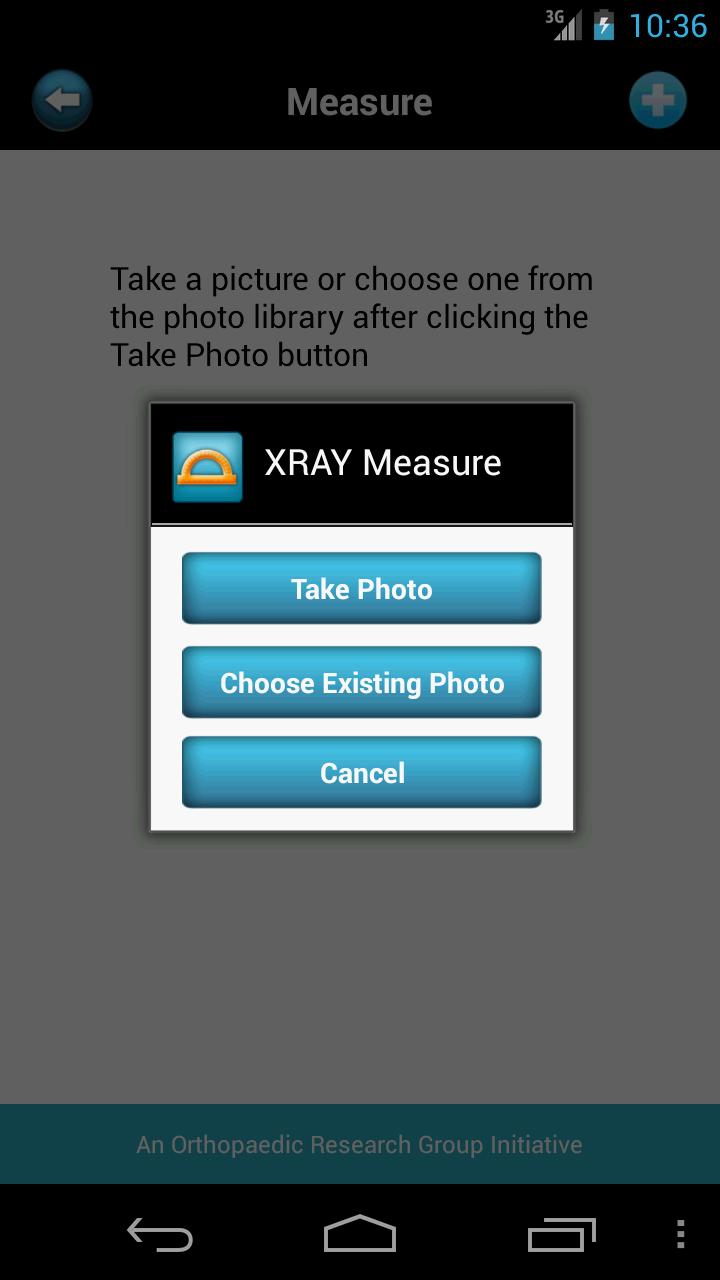Tap the plus icon in the header

coord(657,100)
